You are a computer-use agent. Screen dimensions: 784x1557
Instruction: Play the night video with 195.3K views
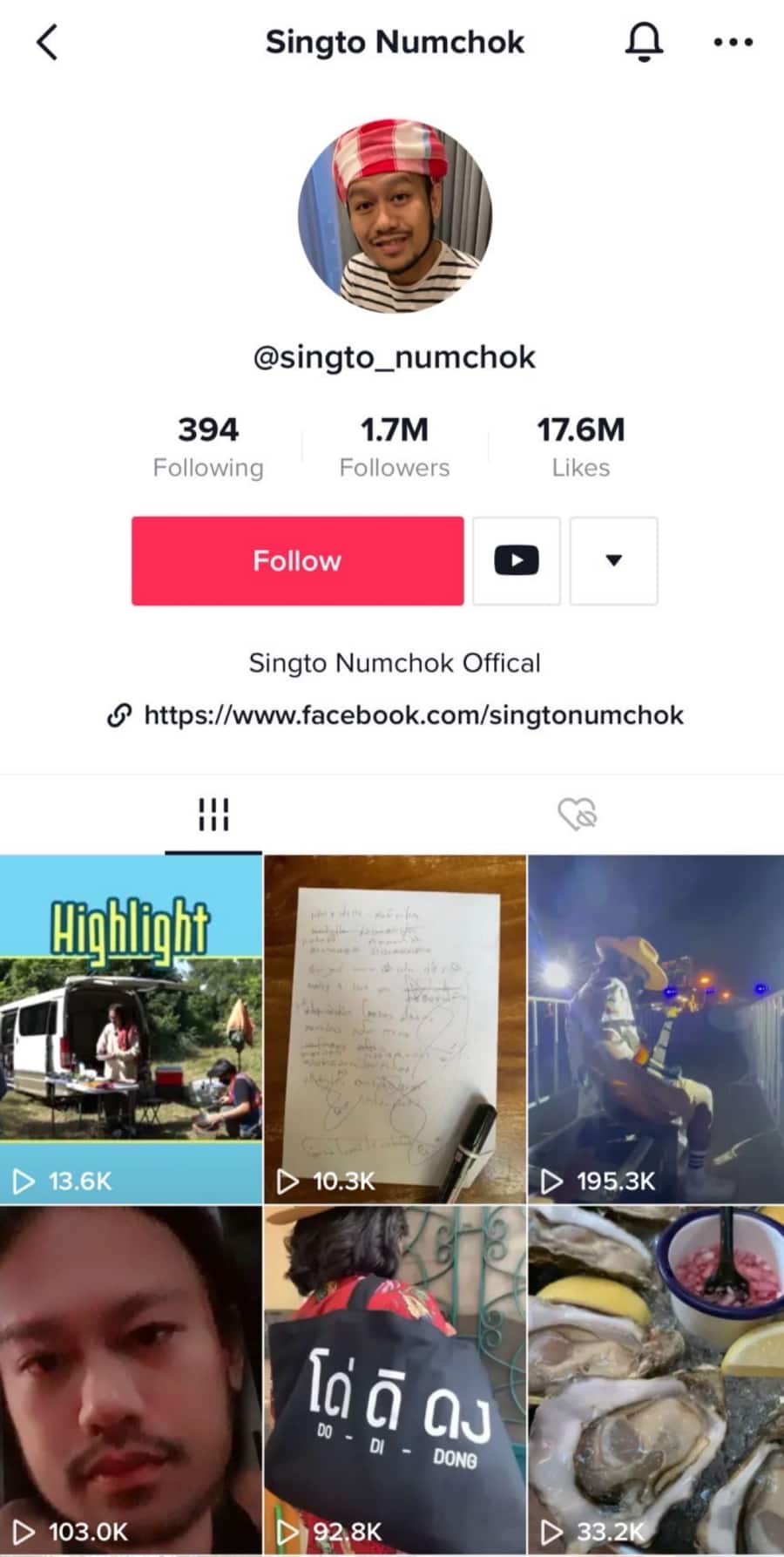[x=656, y=1028]
